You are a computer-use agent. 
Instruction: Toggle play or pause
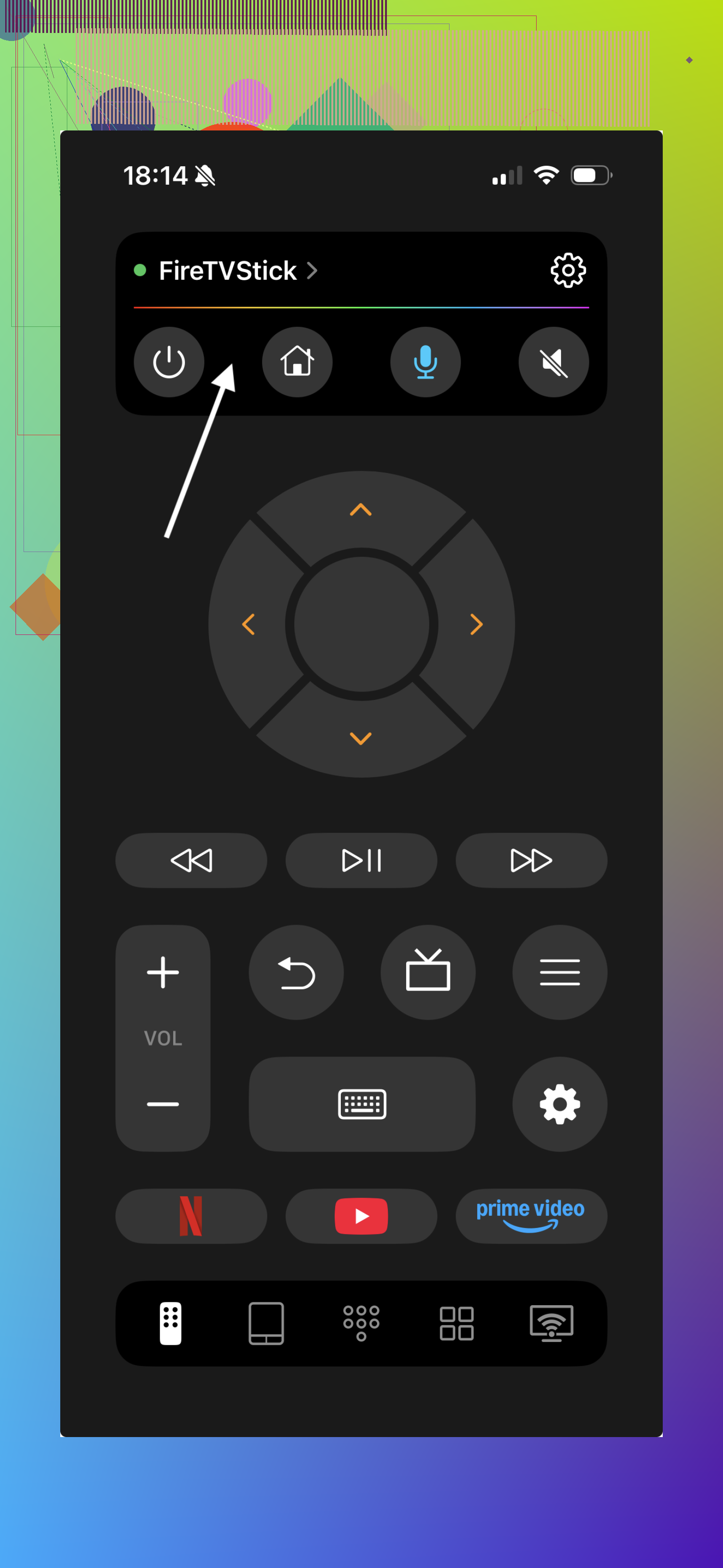[x=361, y=861]
